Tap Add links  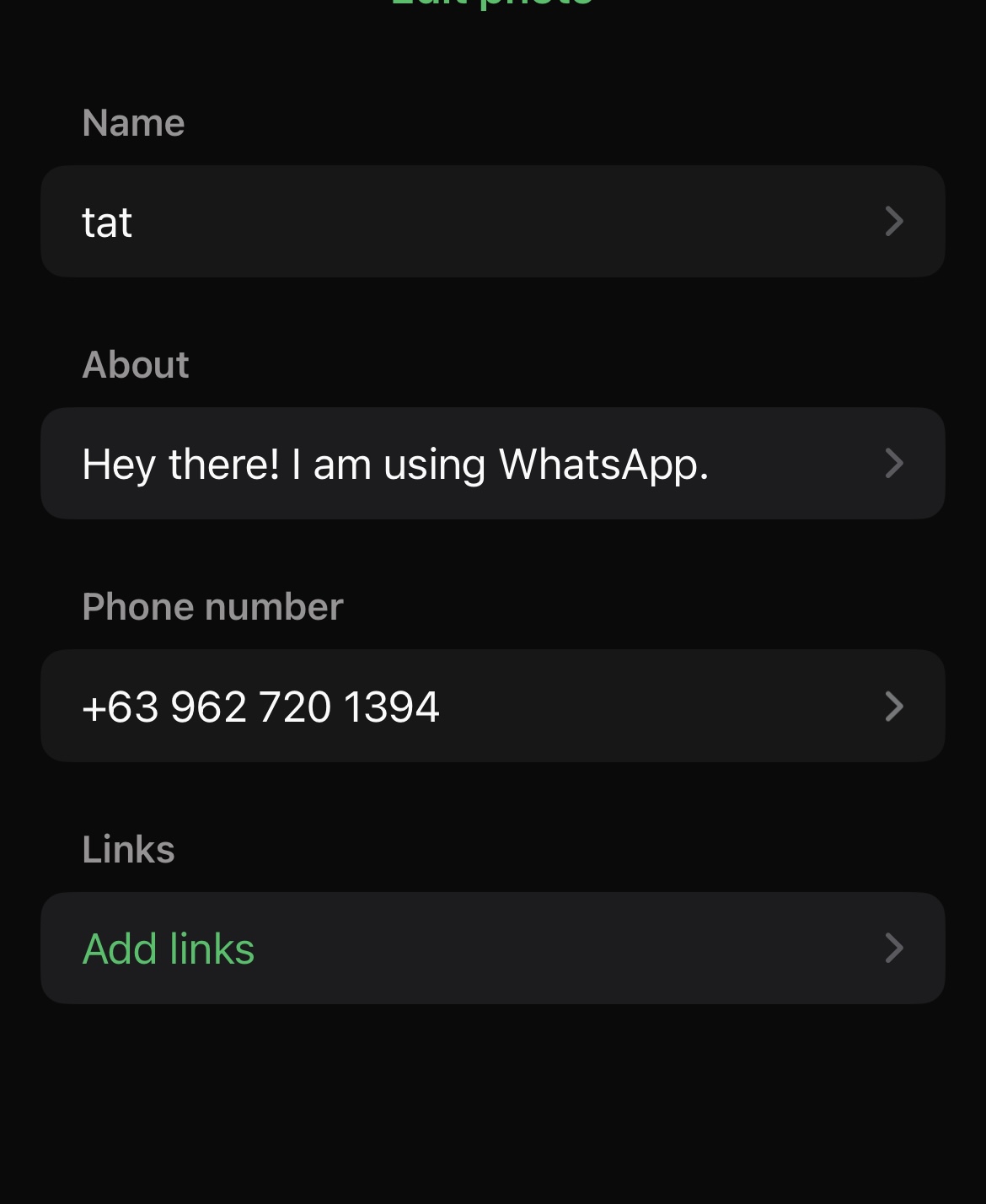492,948
